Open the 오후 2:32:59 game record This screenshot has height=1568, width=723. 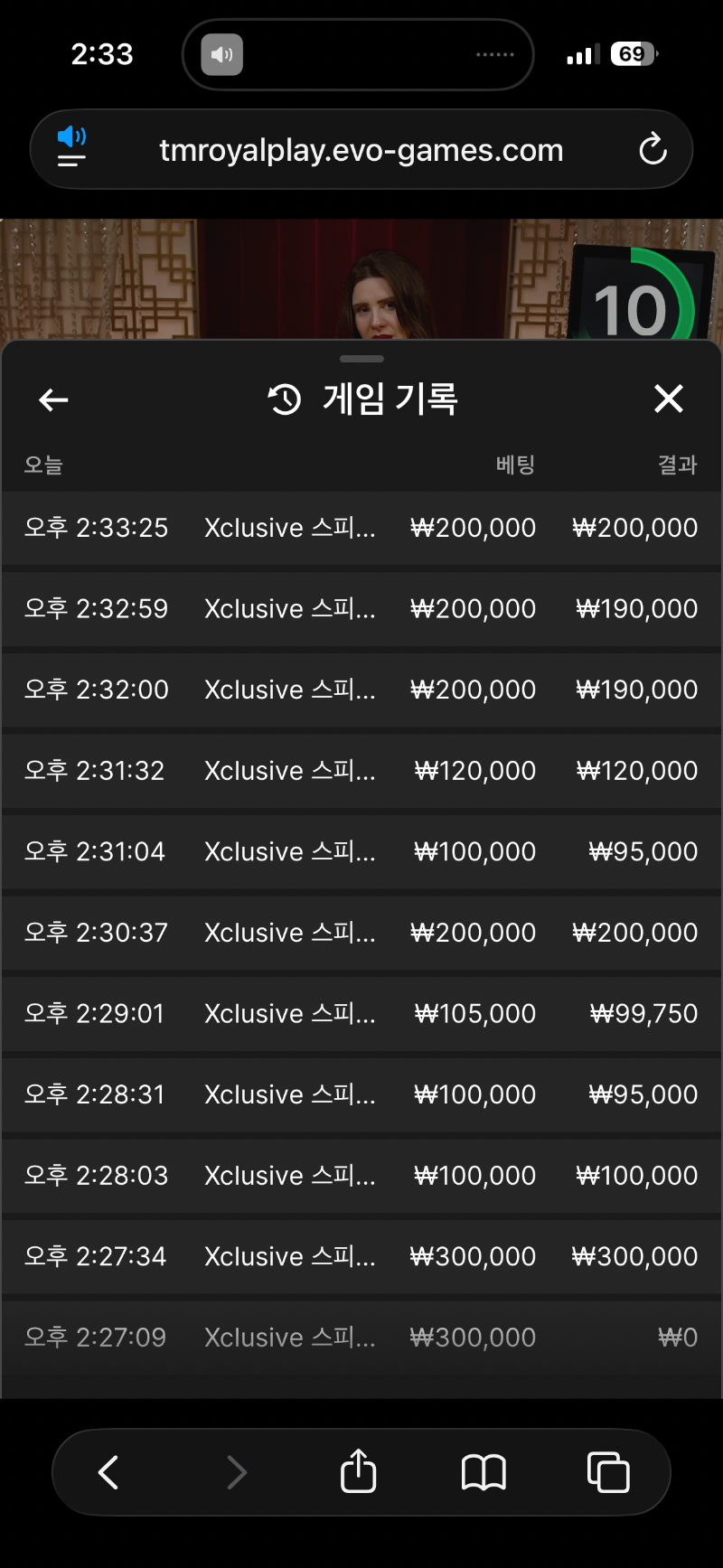(x=361, y=608)
